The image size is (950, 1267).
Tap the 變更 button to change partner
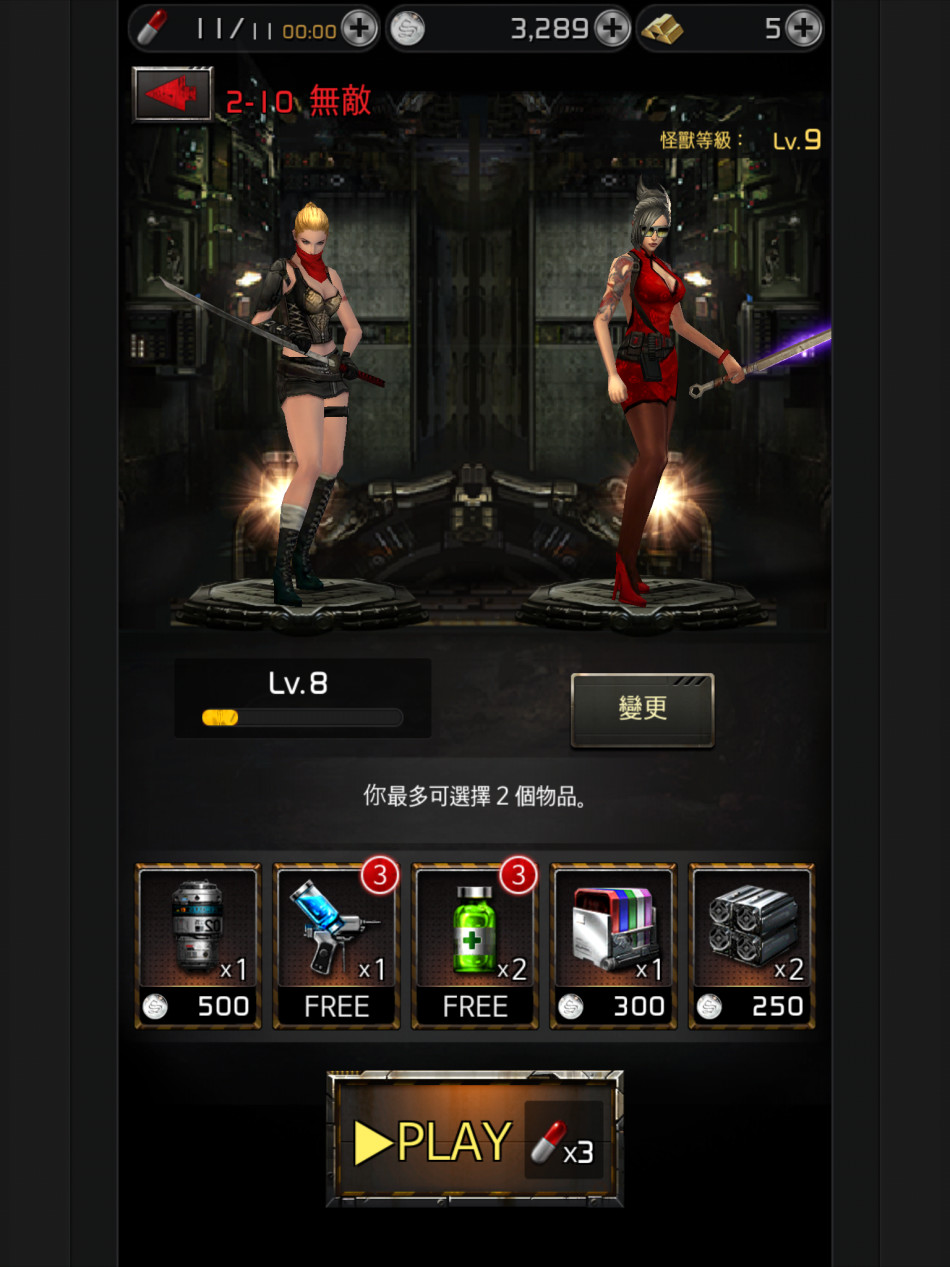tap(642, 709)
